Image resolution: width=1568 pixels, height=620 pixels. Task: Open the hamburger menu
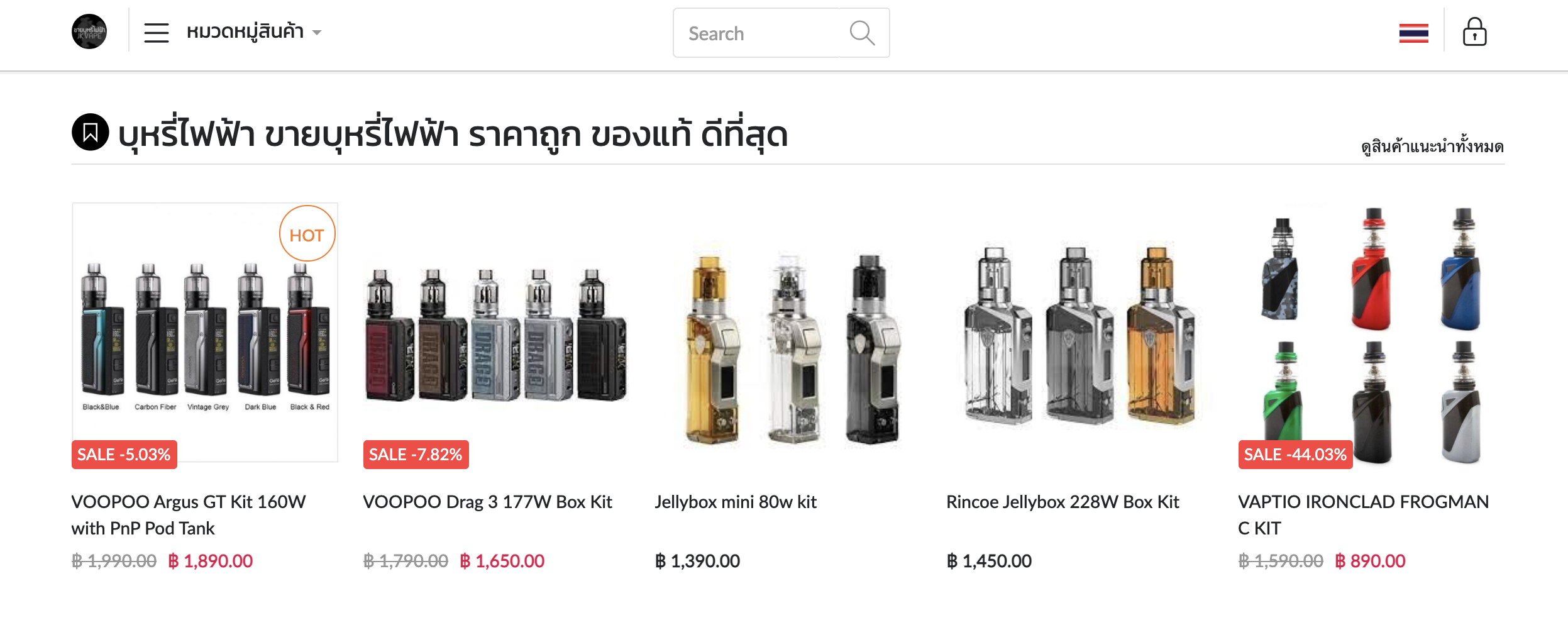pos(157,33)
